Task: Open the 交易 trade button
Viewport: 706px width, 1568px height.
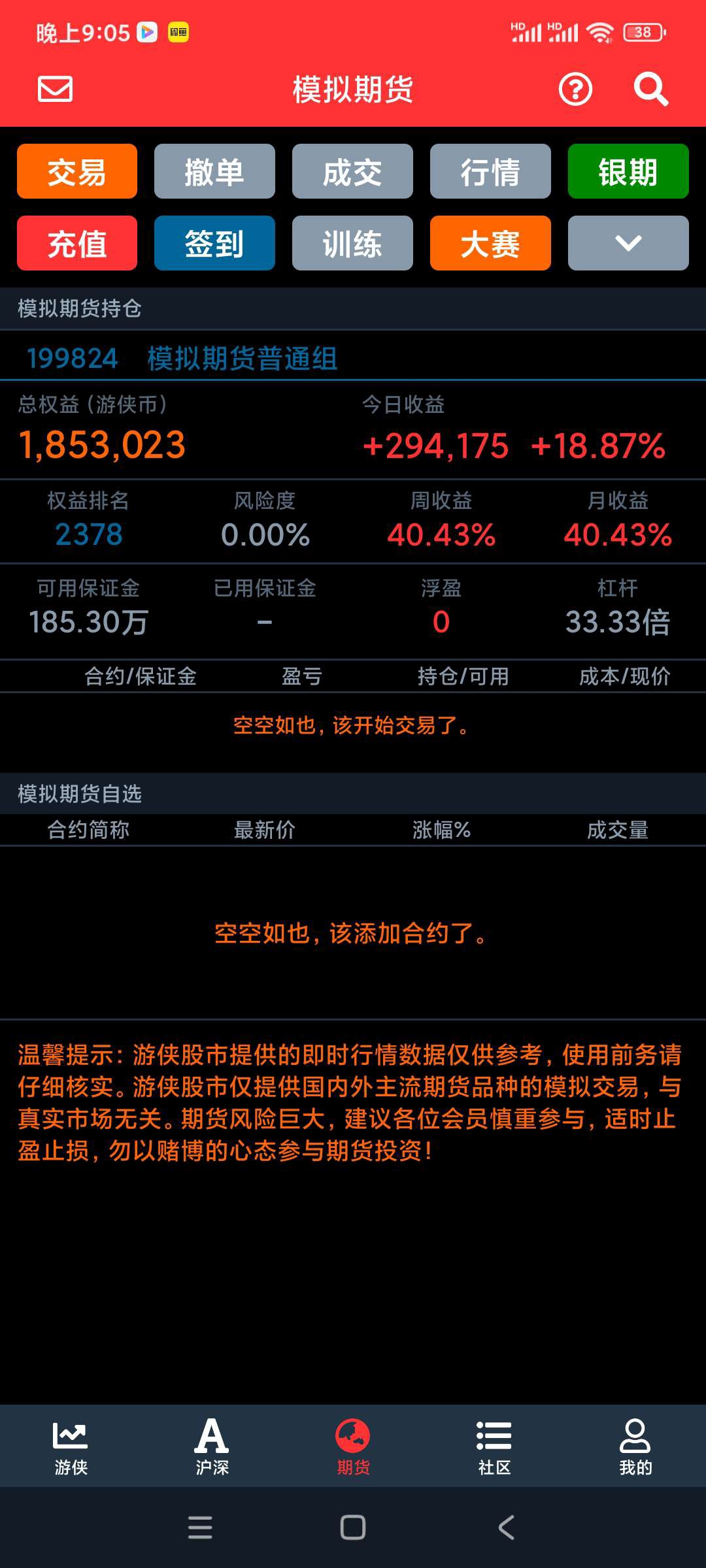Action: [x=77, y=171]
